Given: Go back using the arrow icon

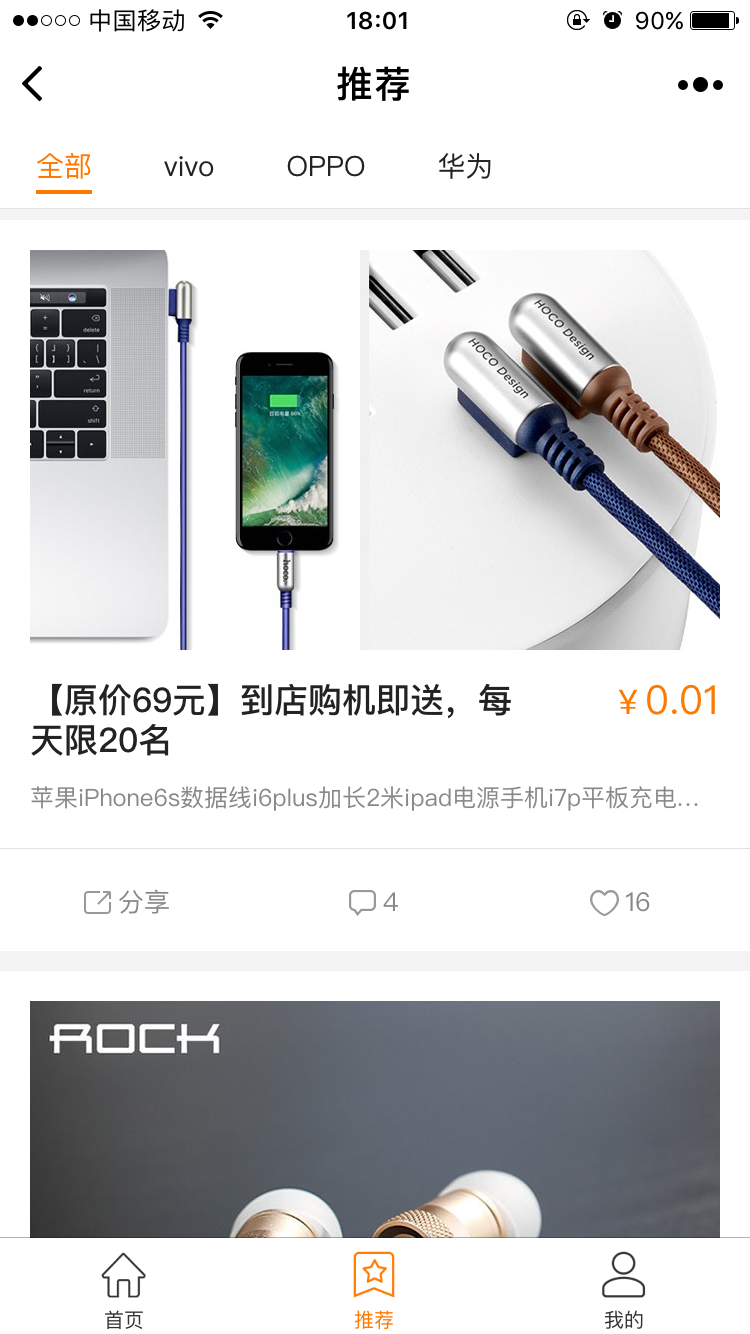Looking at the screenshot, I should coord(33,84).
